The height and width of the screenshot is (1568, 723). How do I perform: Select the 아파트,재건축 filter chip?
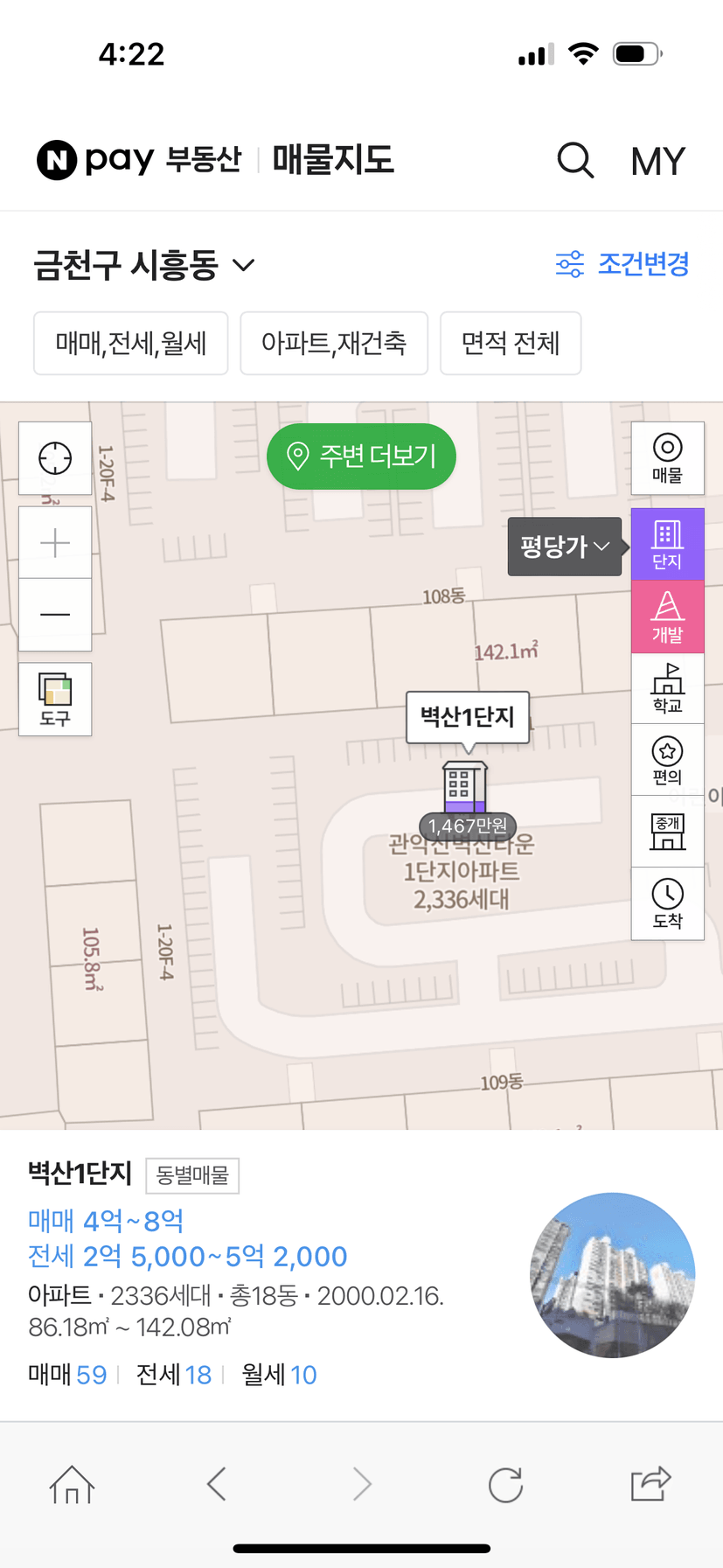(x=334, y=343)
